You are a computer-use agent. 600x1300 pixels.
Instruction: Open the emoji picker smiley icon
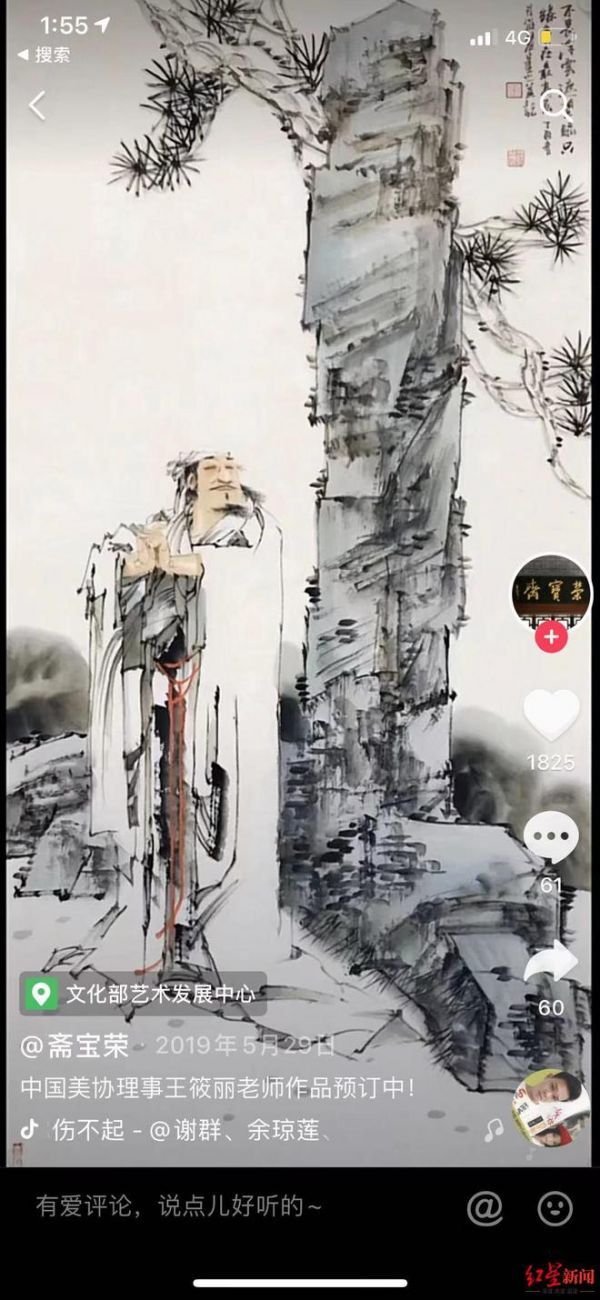pos(555,1207)
